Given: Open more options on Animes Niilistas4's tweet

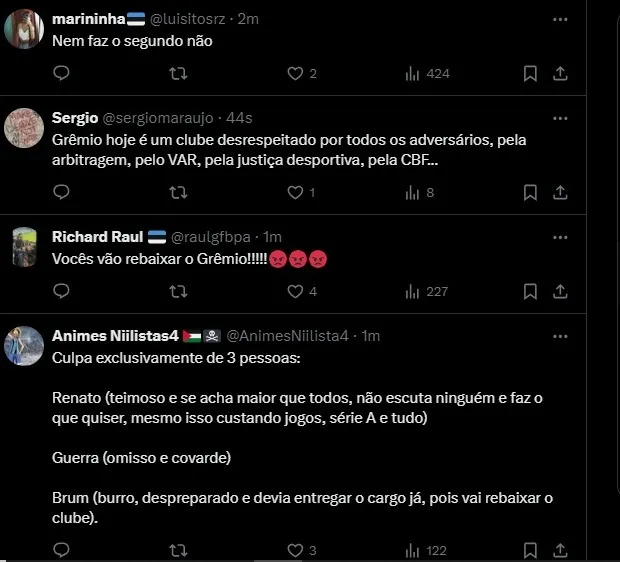Looking at the screenshot, I should pos(561,335).
